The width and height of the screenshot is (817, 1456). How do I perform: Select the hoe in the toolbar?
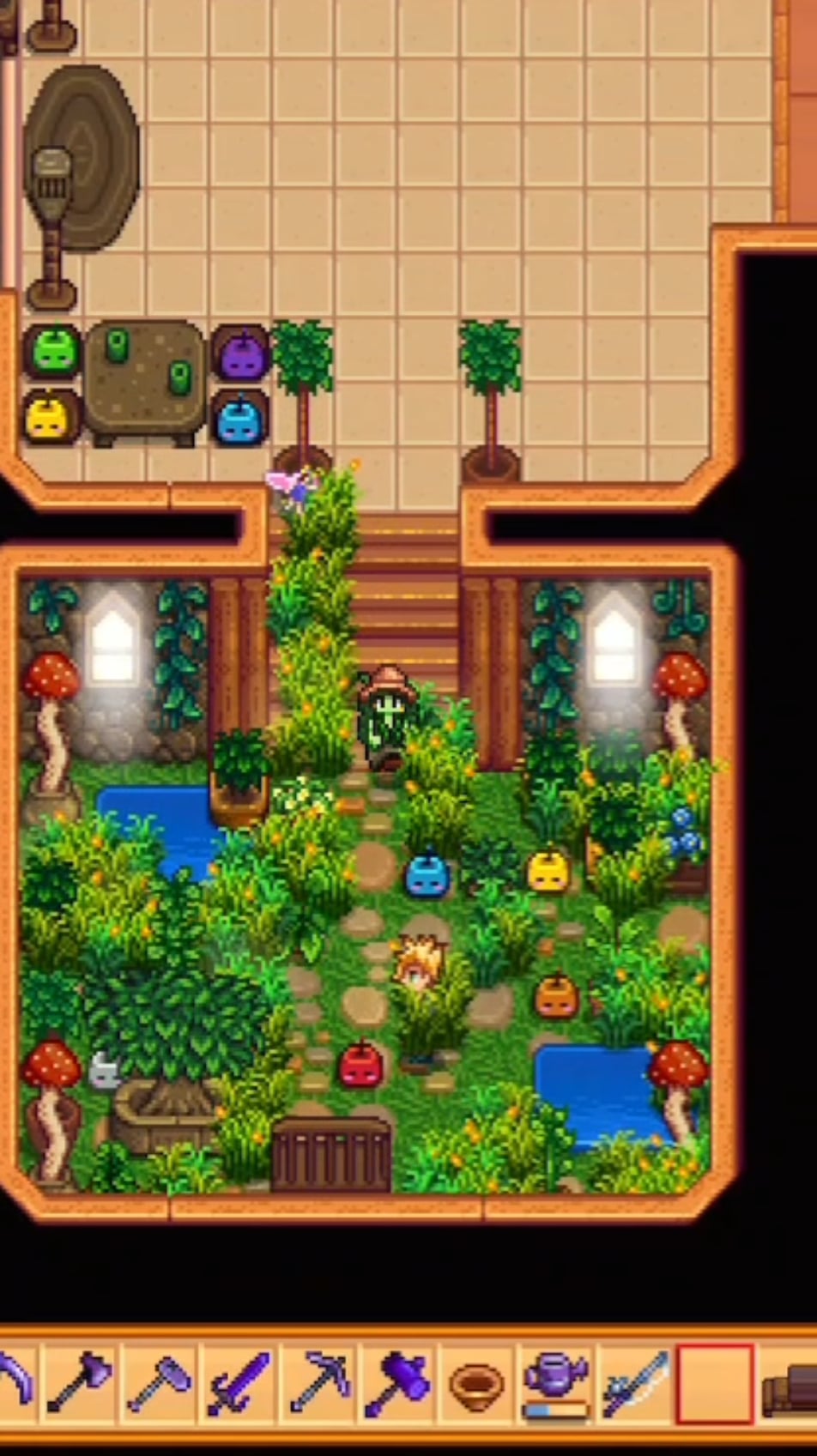(158, 1383)
